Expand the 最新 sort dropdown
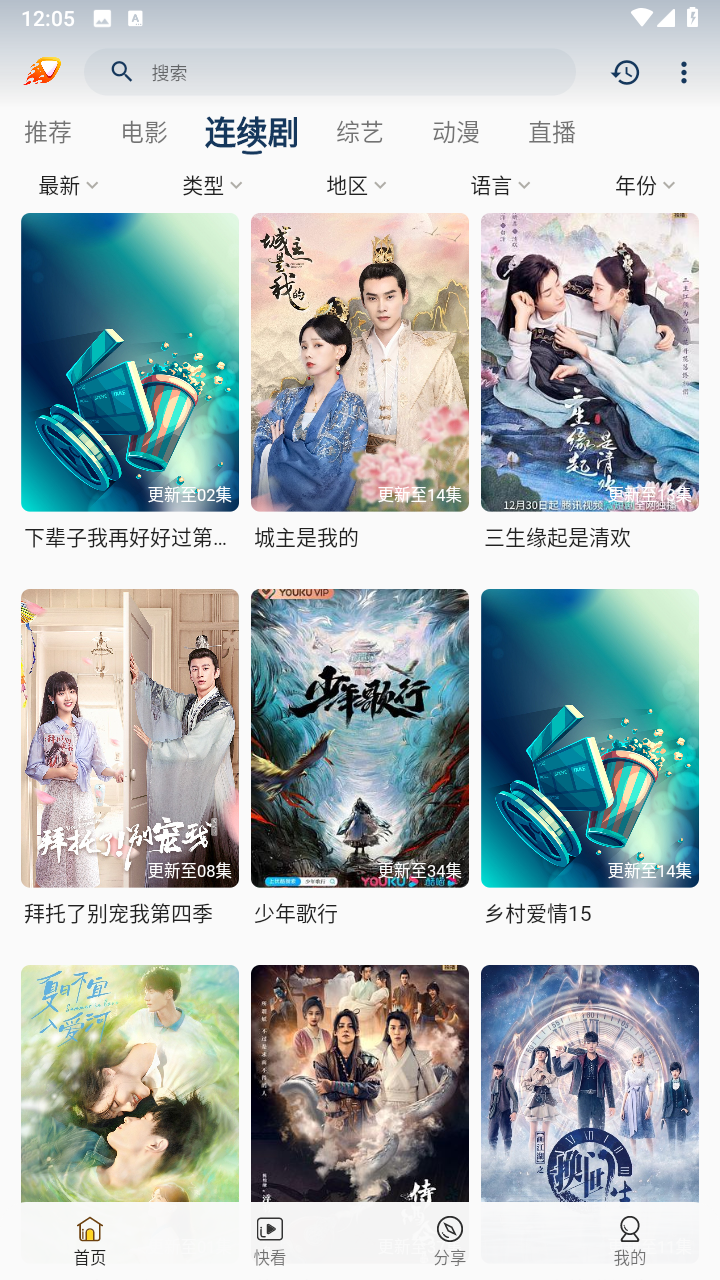This screenshot has height=1280, width=720. click(x=68, y=185)
